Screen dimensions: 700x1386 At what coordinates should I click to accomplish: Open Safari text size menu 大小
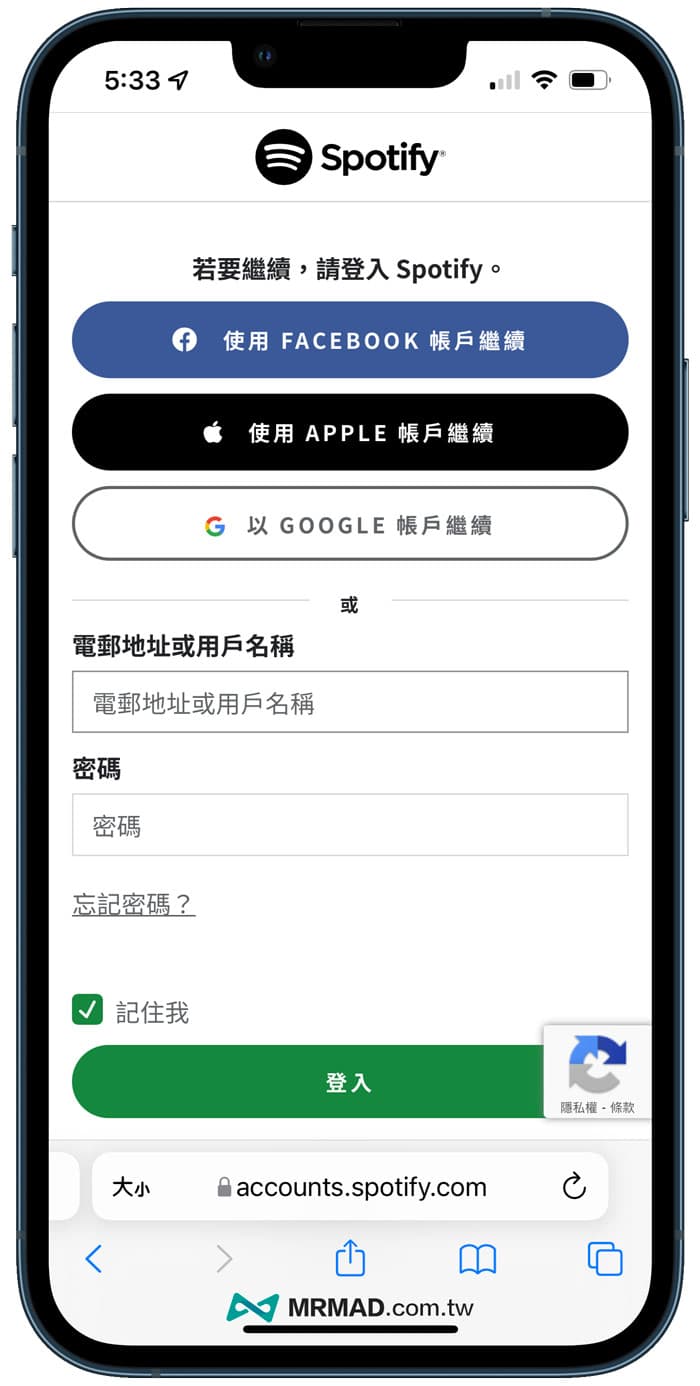point(131,1187)
